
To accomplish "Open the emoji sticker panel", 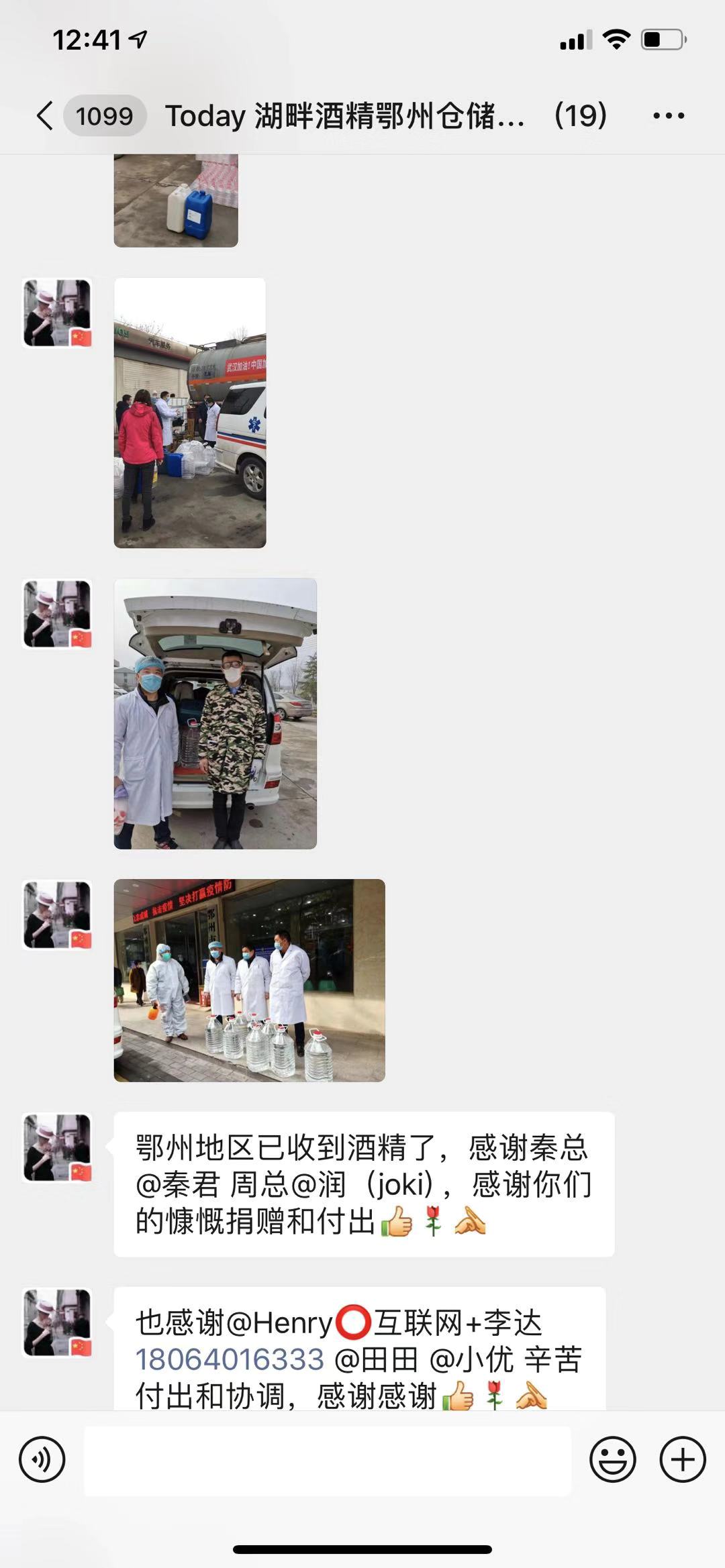I will pyautogui.click(x=612, y=1459).
